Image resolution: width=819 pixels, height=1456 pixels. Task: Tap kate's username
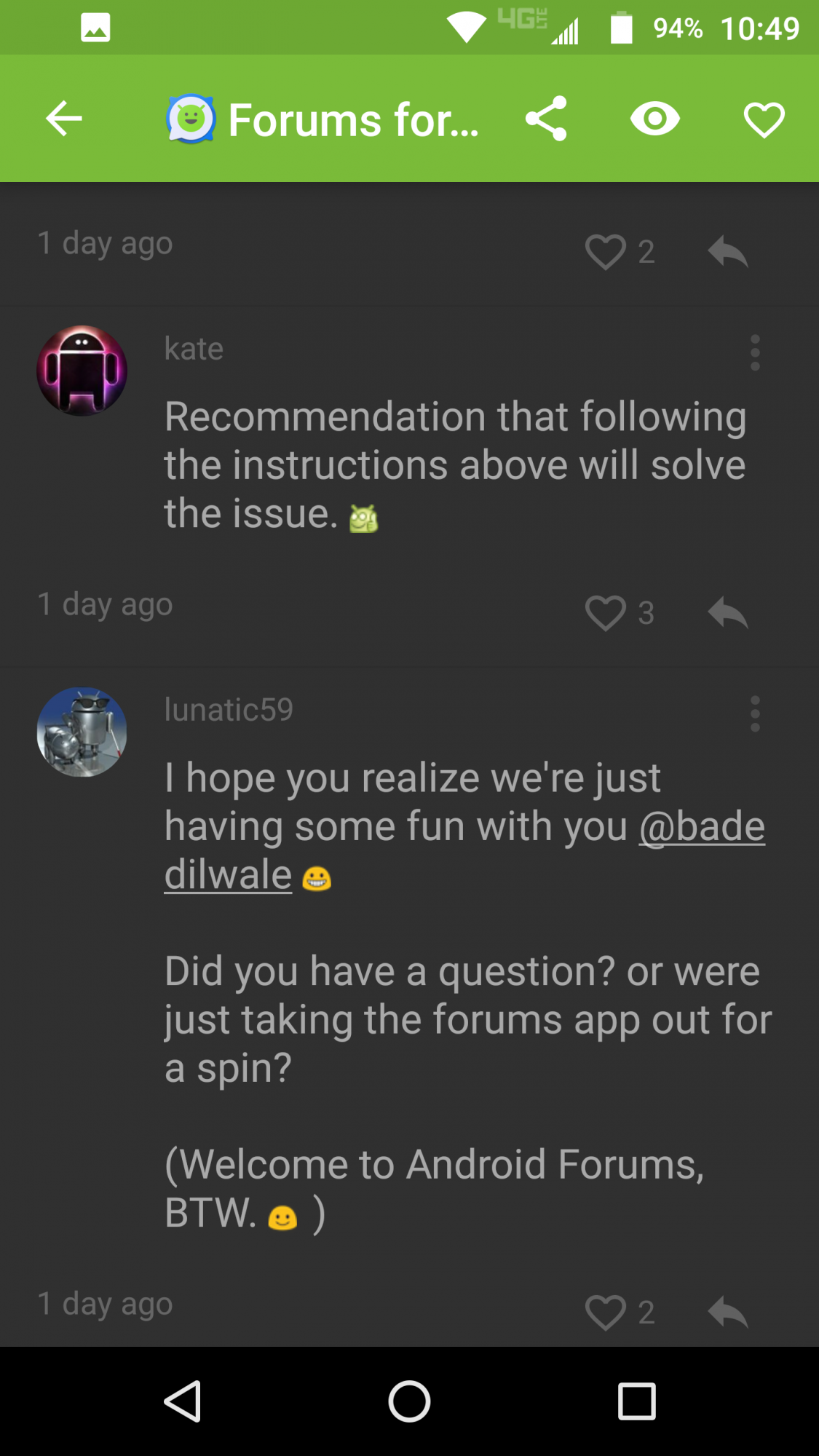[x=194, y=349]
